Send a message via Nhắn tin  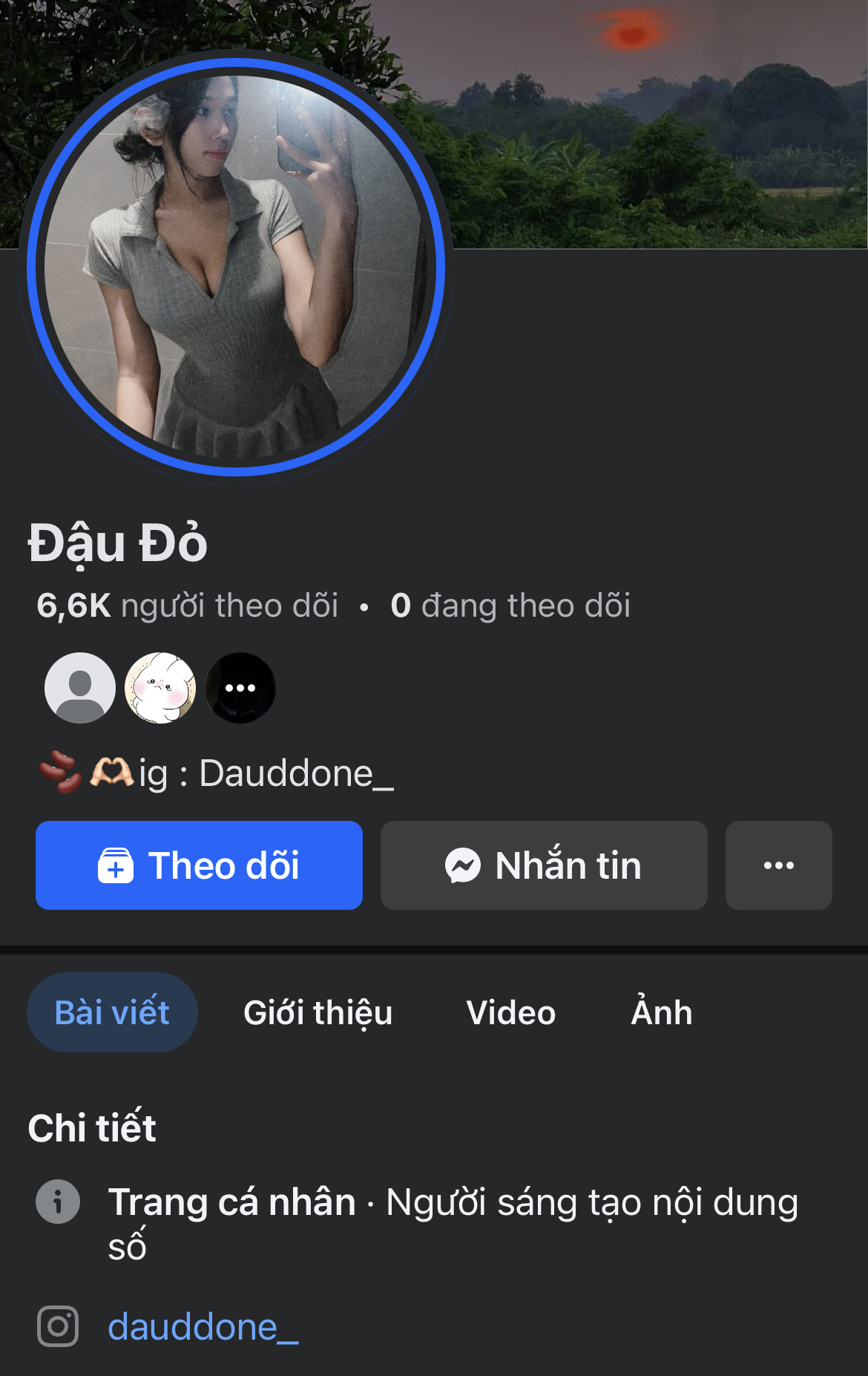coord(544,865)
